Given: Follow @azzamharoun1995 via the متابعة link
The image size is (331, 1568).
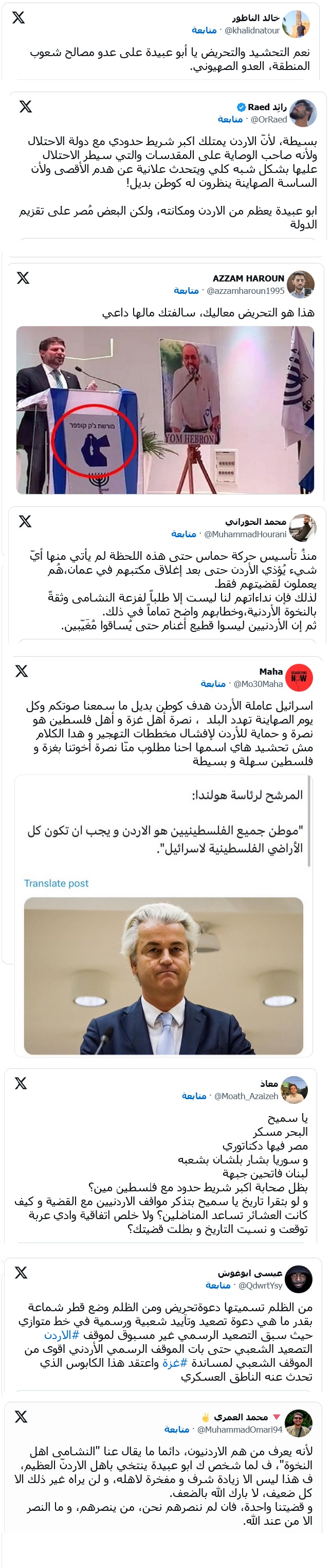Looking at the screenshot, I should [x=186, y=291].
